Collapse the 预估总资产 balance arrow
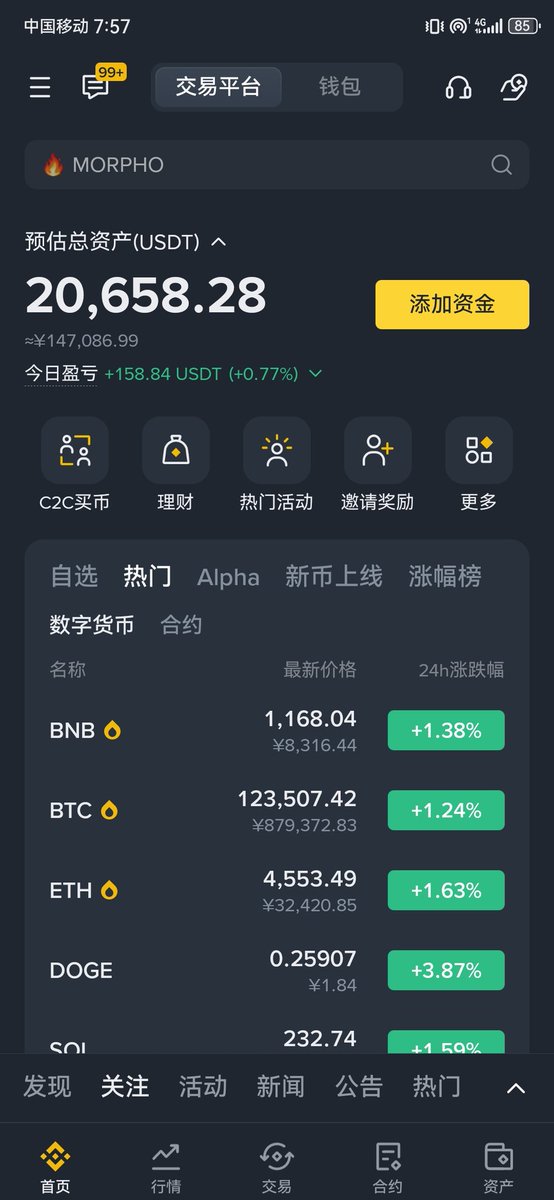 219,242
